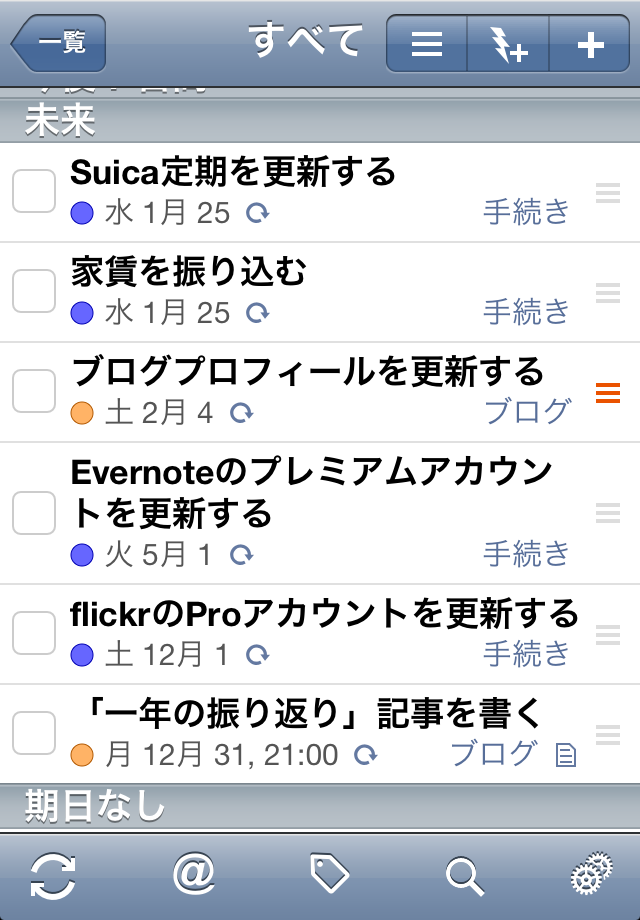The height and width of the screenshot is (920, 640).
Task: Sync tasks with the refresh icon
Action: (54, 876)
